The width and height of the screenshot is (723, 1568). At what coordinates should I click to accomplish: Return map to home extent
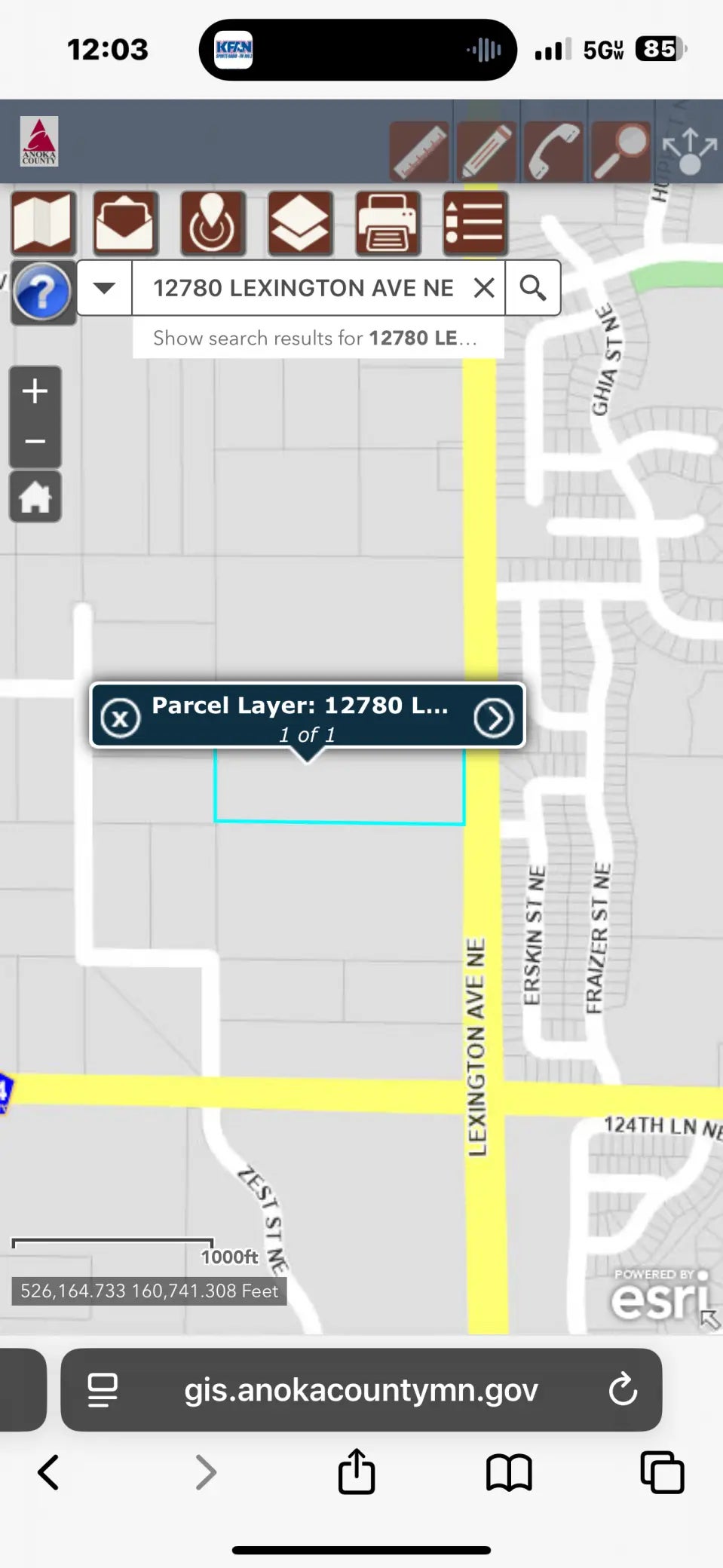(35, 498)
